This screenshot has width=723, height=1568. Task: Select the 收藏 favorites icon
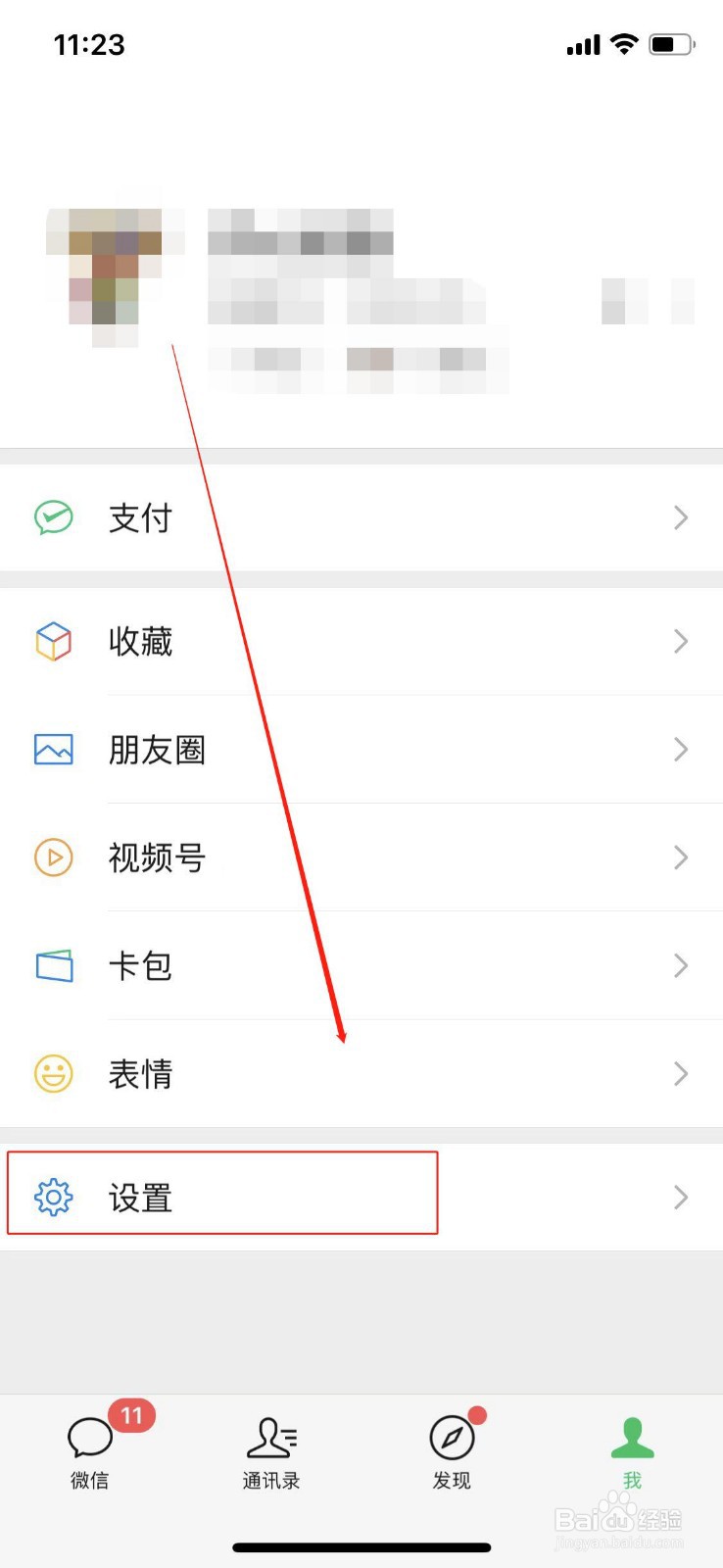click(54, 642)
